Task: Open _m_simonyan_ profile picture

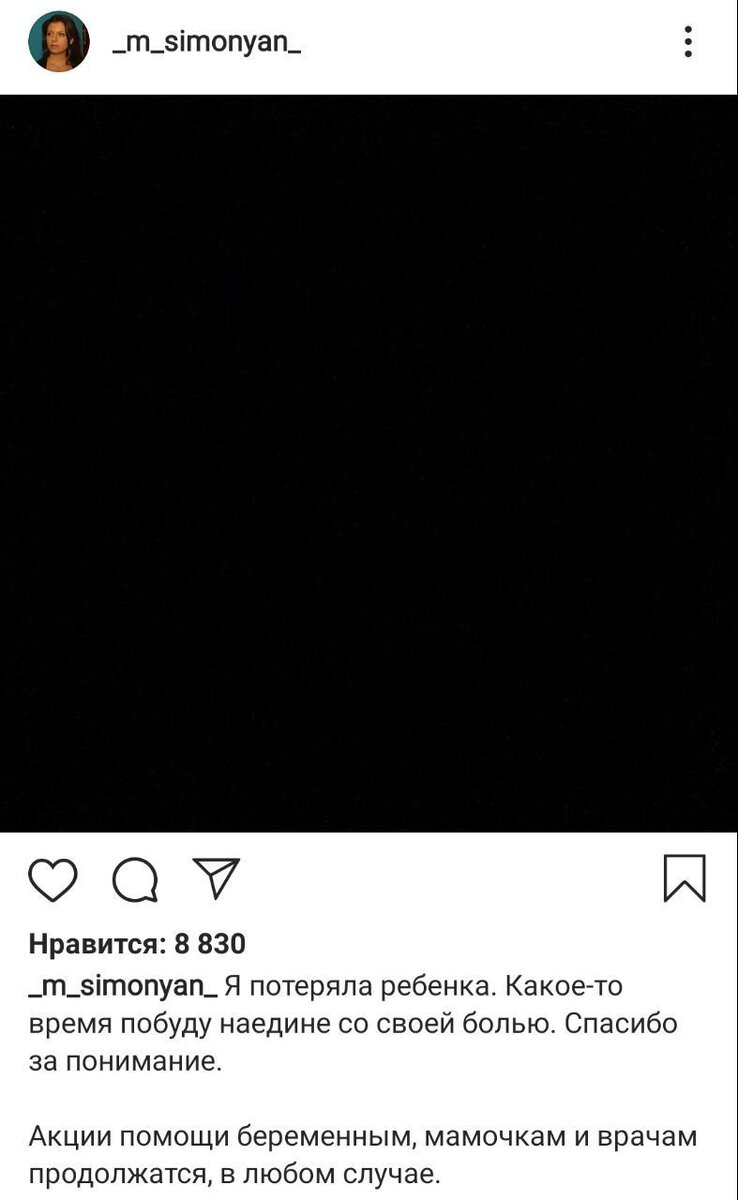Action: pos(59,43)
